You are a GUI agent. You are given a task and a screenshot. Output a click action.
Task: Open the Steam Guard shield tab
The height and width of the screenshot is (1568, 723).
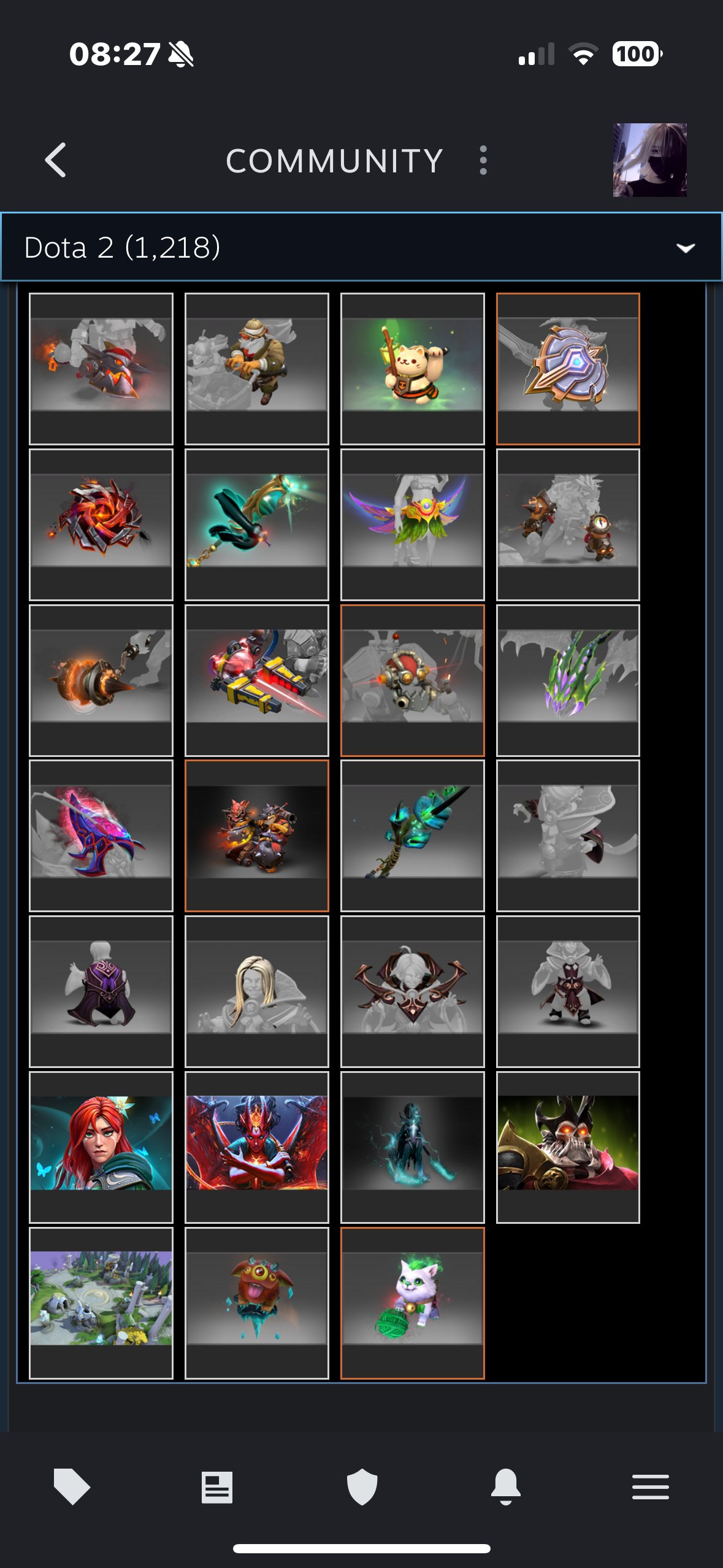coord(362,1486)
